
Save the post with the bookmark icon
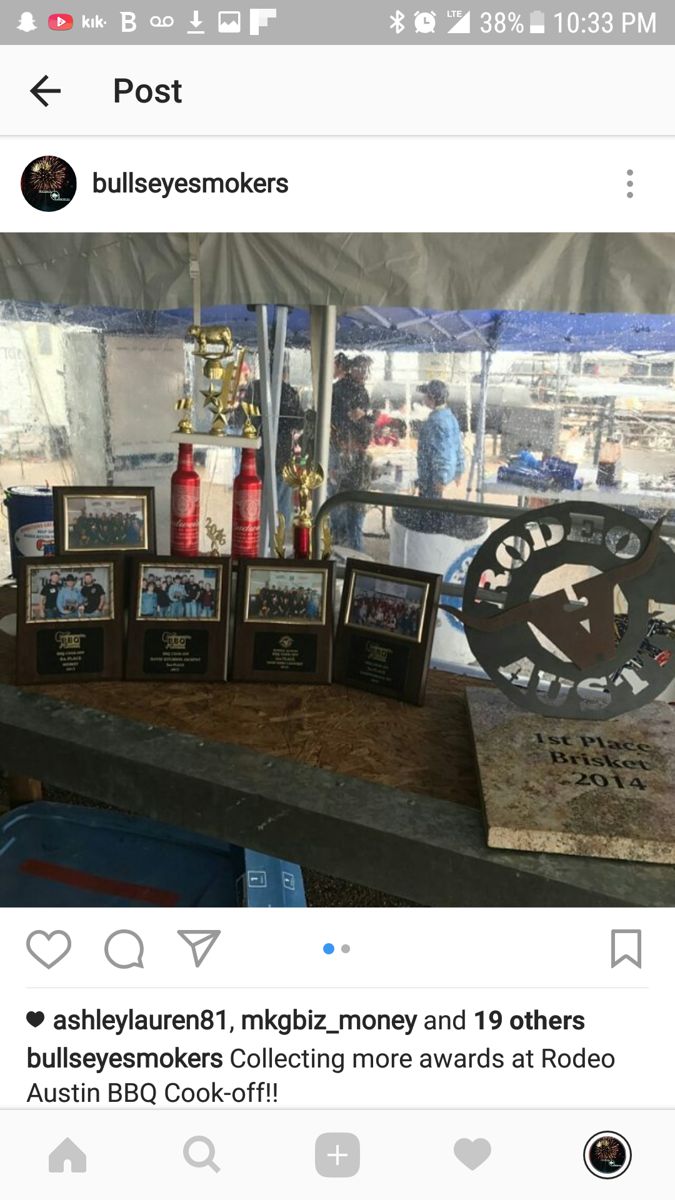(626, 949)
